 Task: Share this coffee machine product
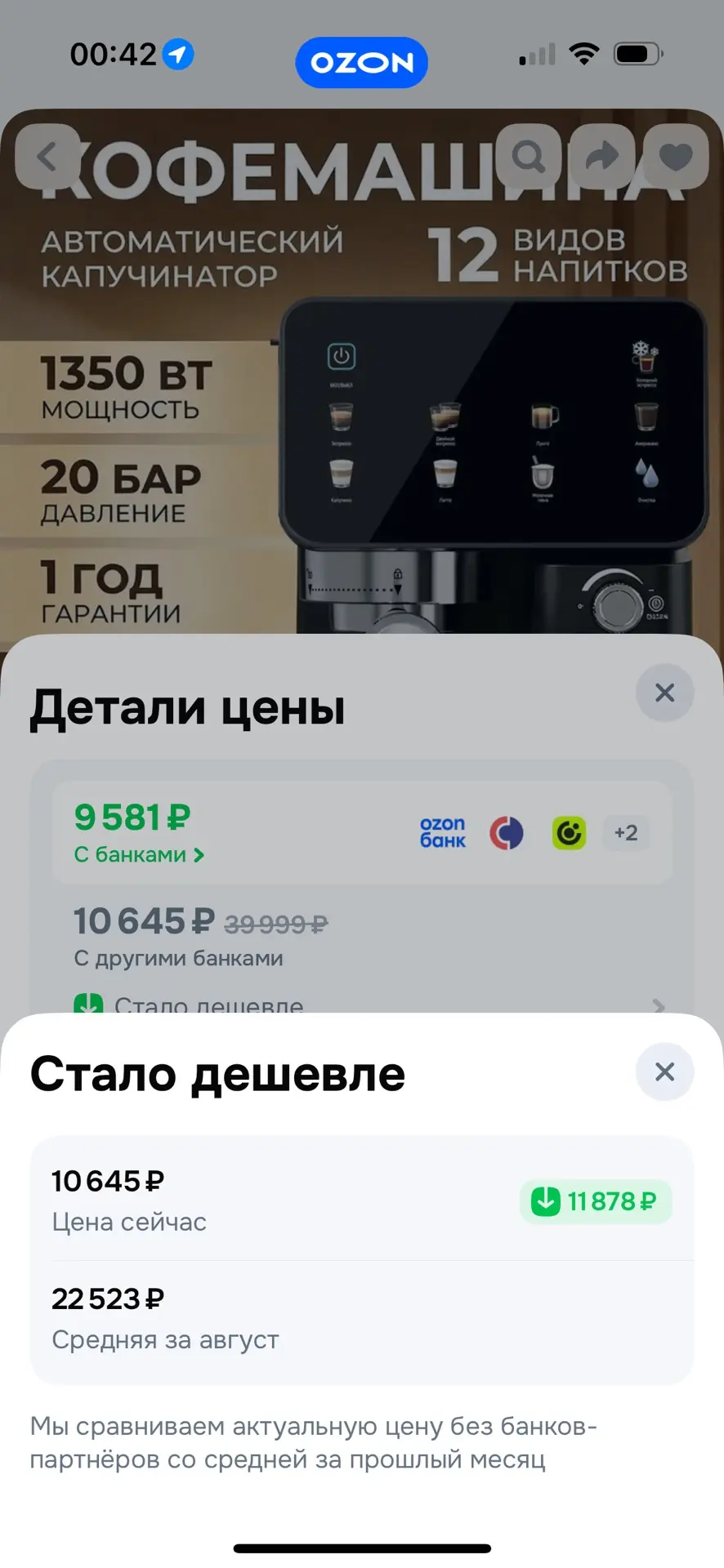point(601,157)
